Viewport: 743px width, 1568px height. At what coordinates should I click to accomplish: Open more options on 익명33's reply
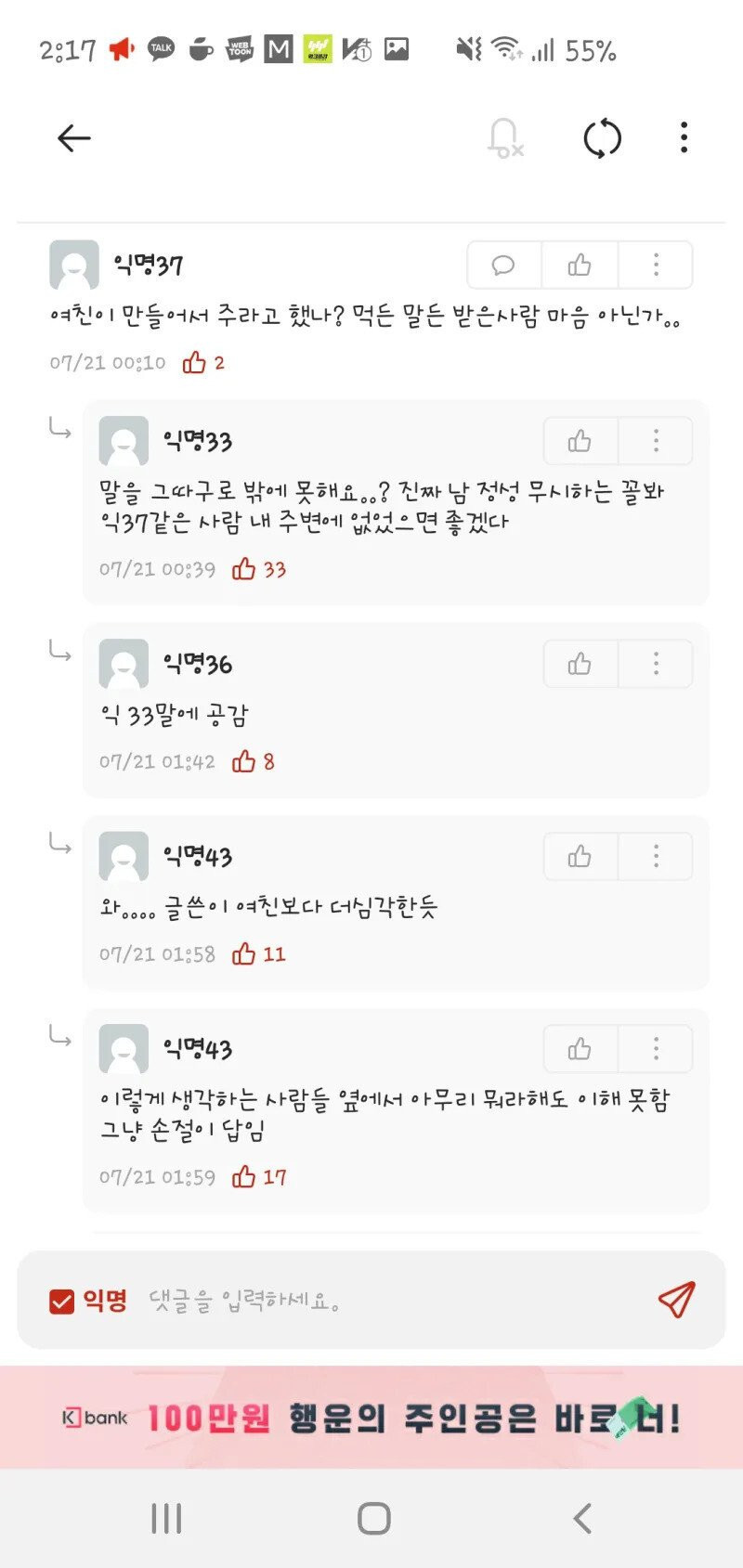[656, 441]
